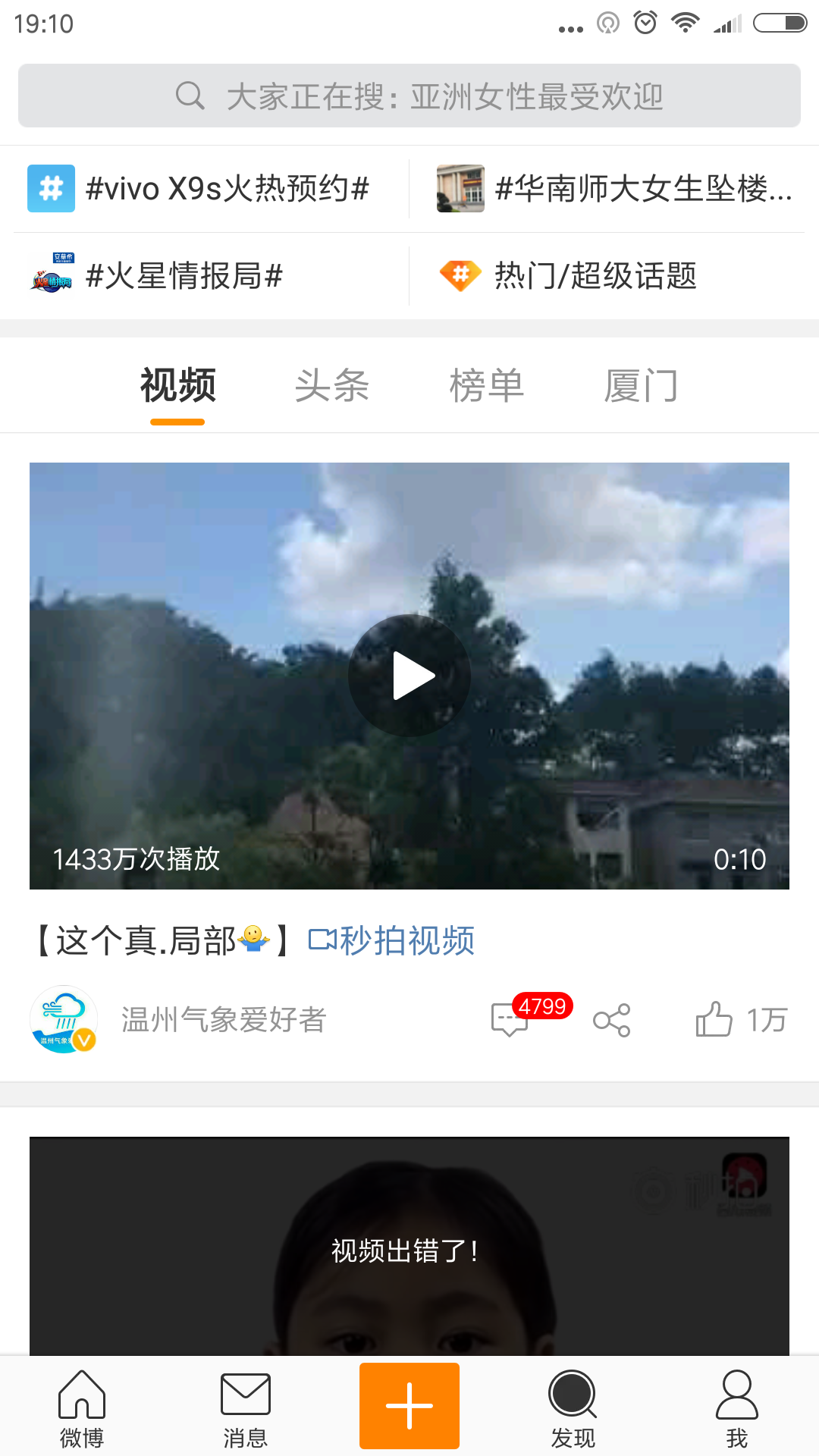Open the #华南师大女生坠楼 topic

(614, 189)
